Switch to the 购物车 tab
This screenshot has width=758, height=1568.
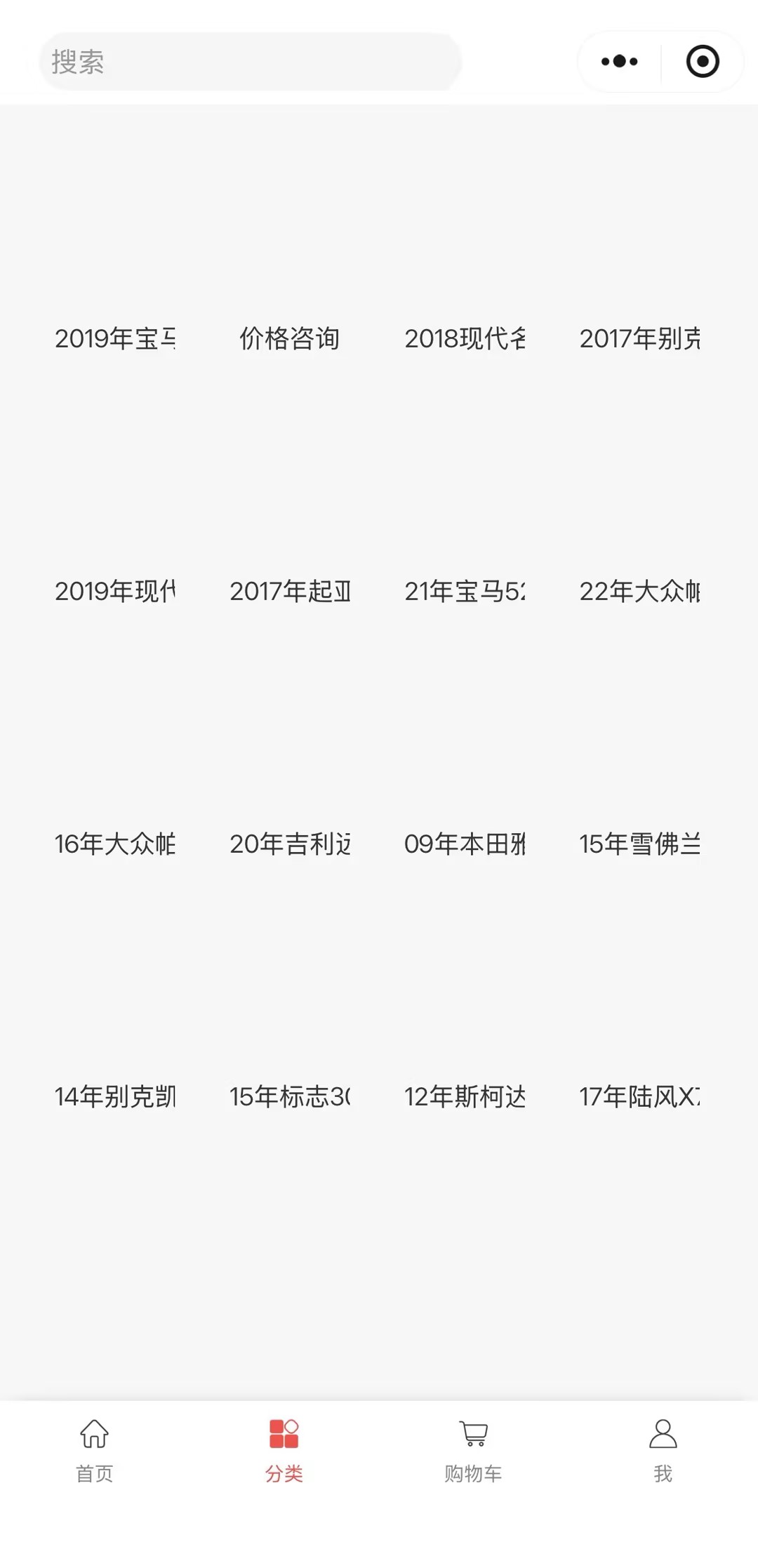(473, 1451)
